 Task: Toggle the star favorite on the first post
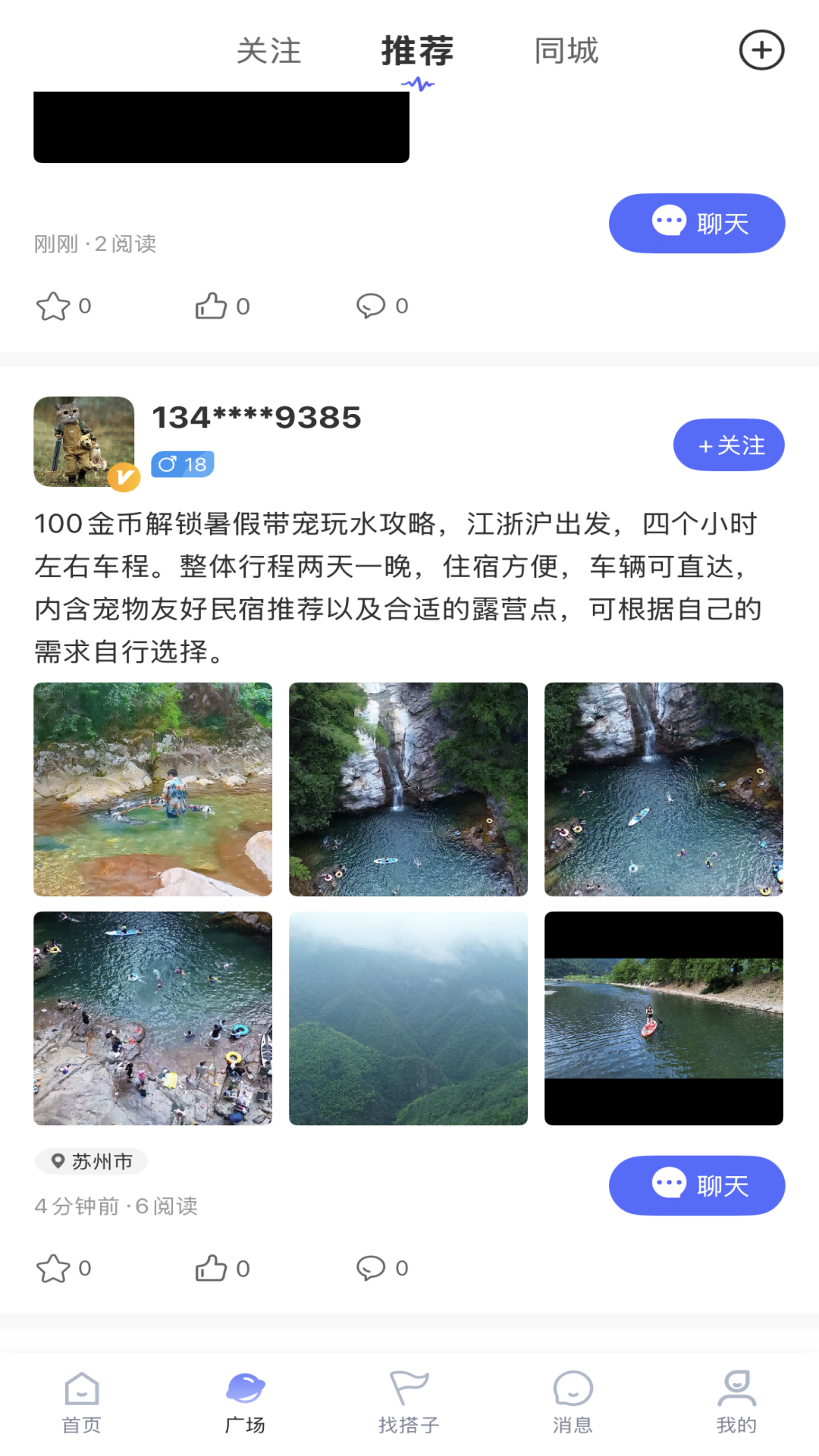(53, 306)
